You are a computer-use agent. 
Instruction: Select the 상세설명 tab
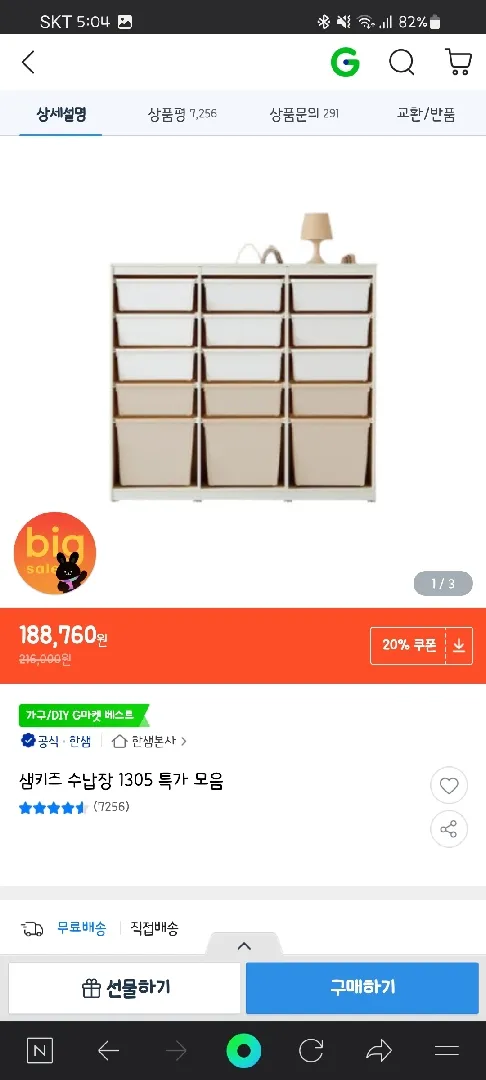tap(61, 114)
